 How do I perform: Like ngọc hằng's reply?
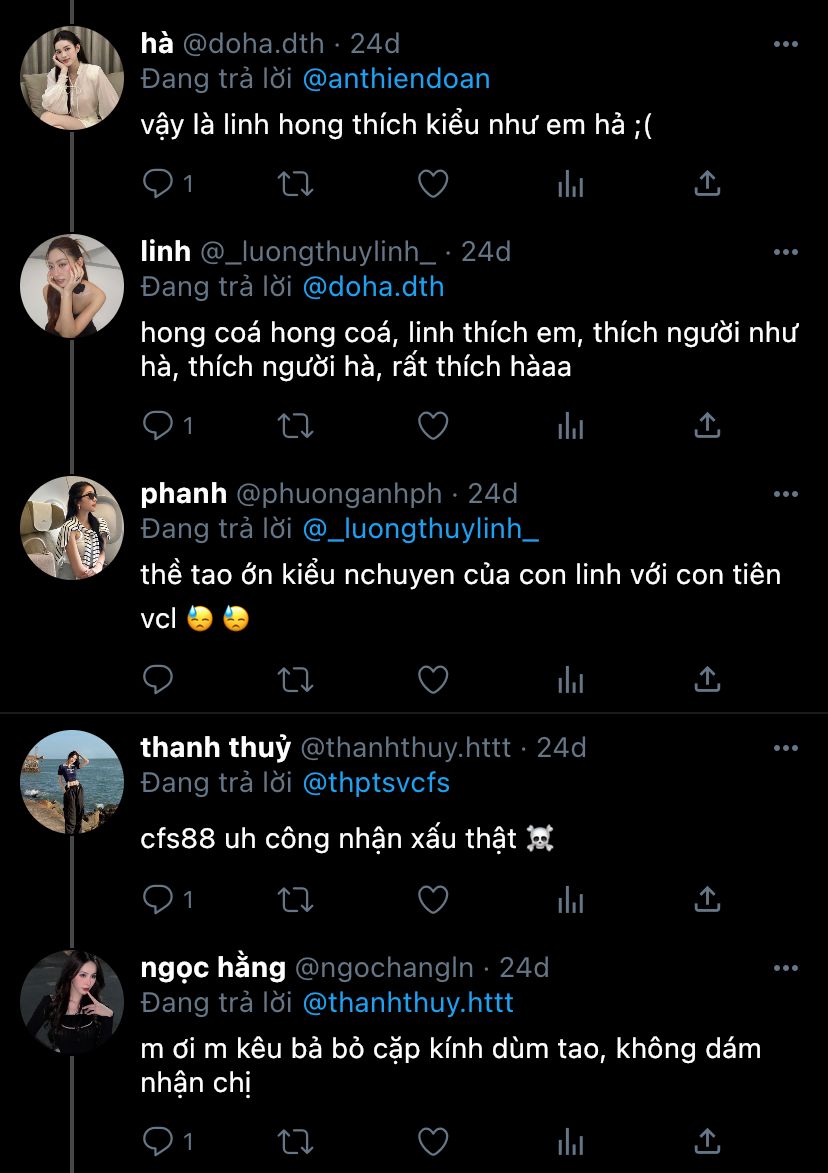(432, 1141)
